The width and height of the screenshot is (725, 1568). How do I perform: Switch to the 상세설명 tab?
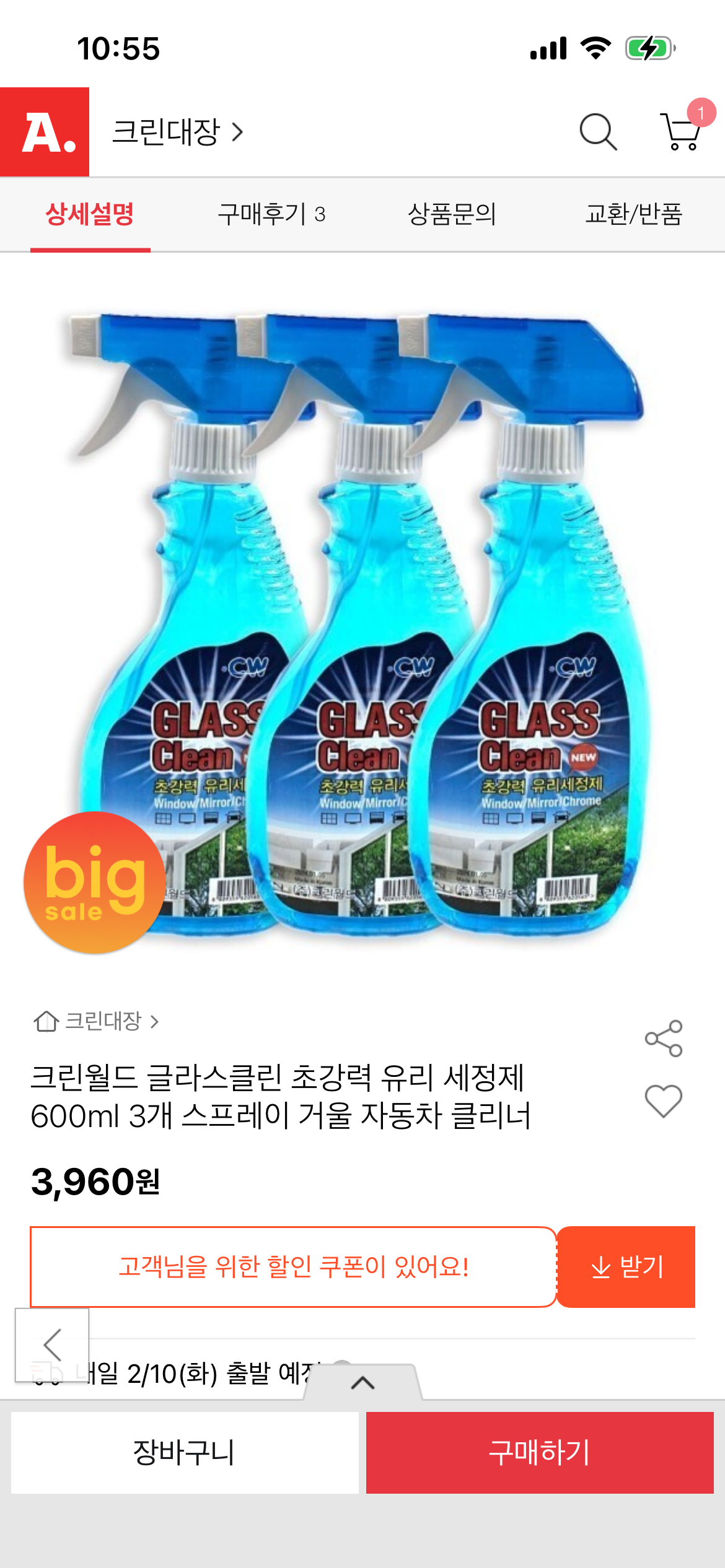tap(90, 214)
